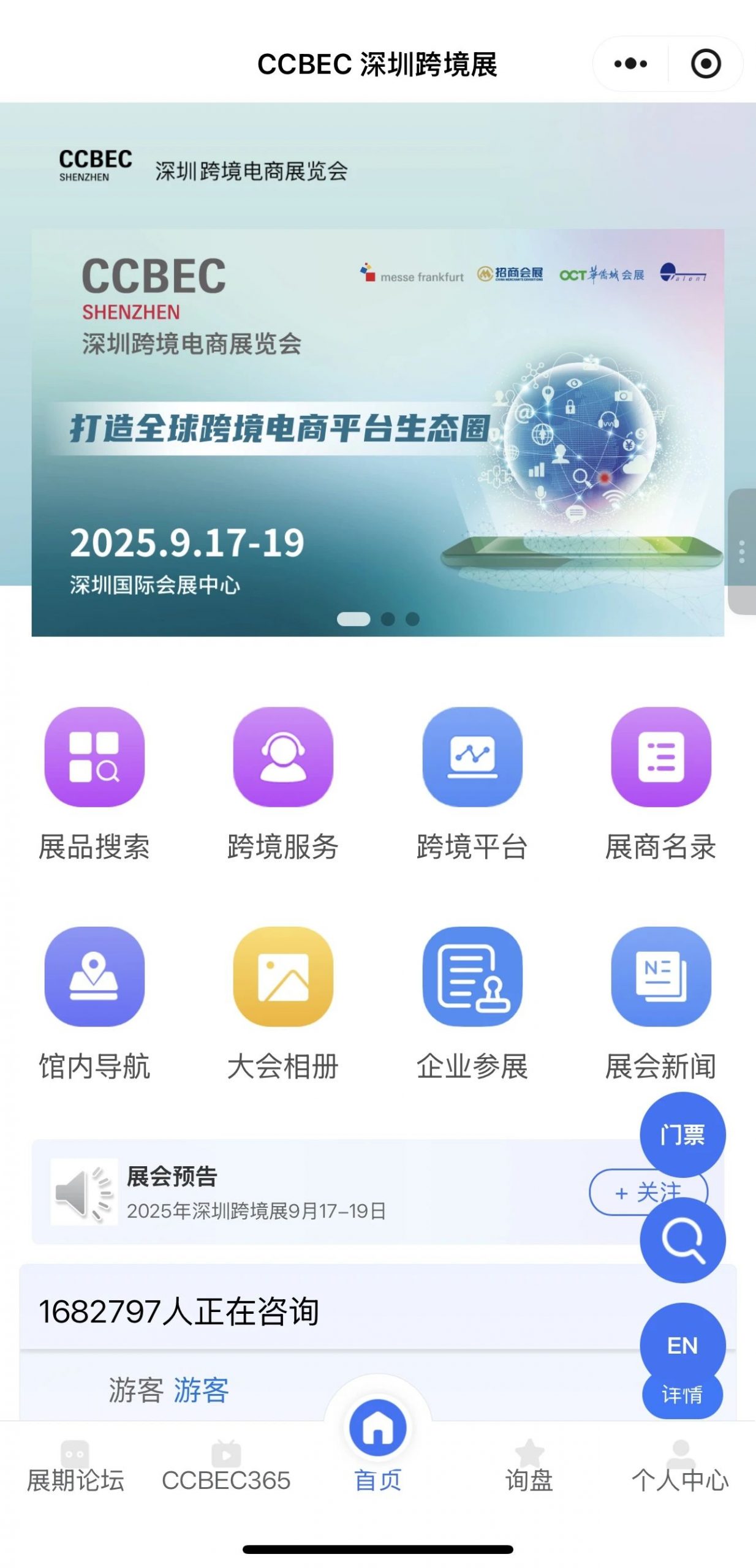Tap the 详情 details button
756x1568 pixels.
click(682, 1395)
